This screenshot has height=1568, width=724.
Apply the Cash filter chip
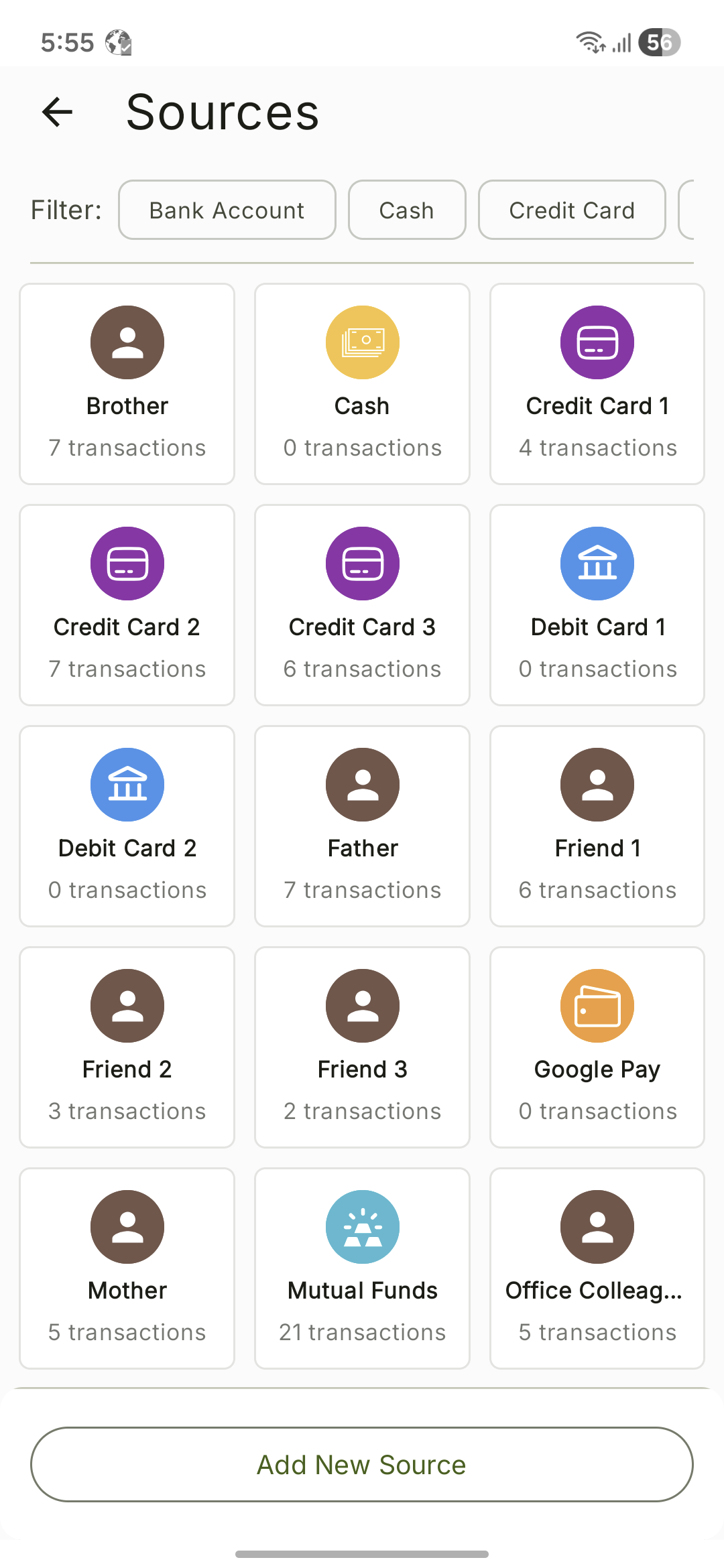tap(406, 210)
